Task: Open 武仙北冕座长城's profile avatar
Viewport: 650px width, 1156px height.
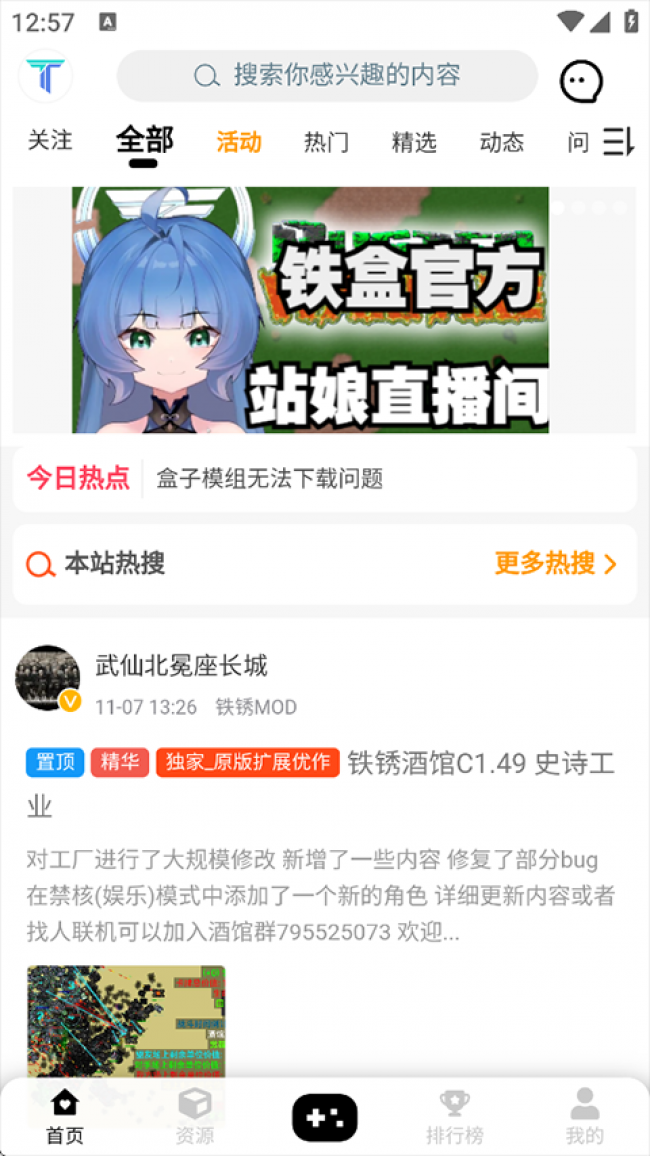Action: point(48,678)
